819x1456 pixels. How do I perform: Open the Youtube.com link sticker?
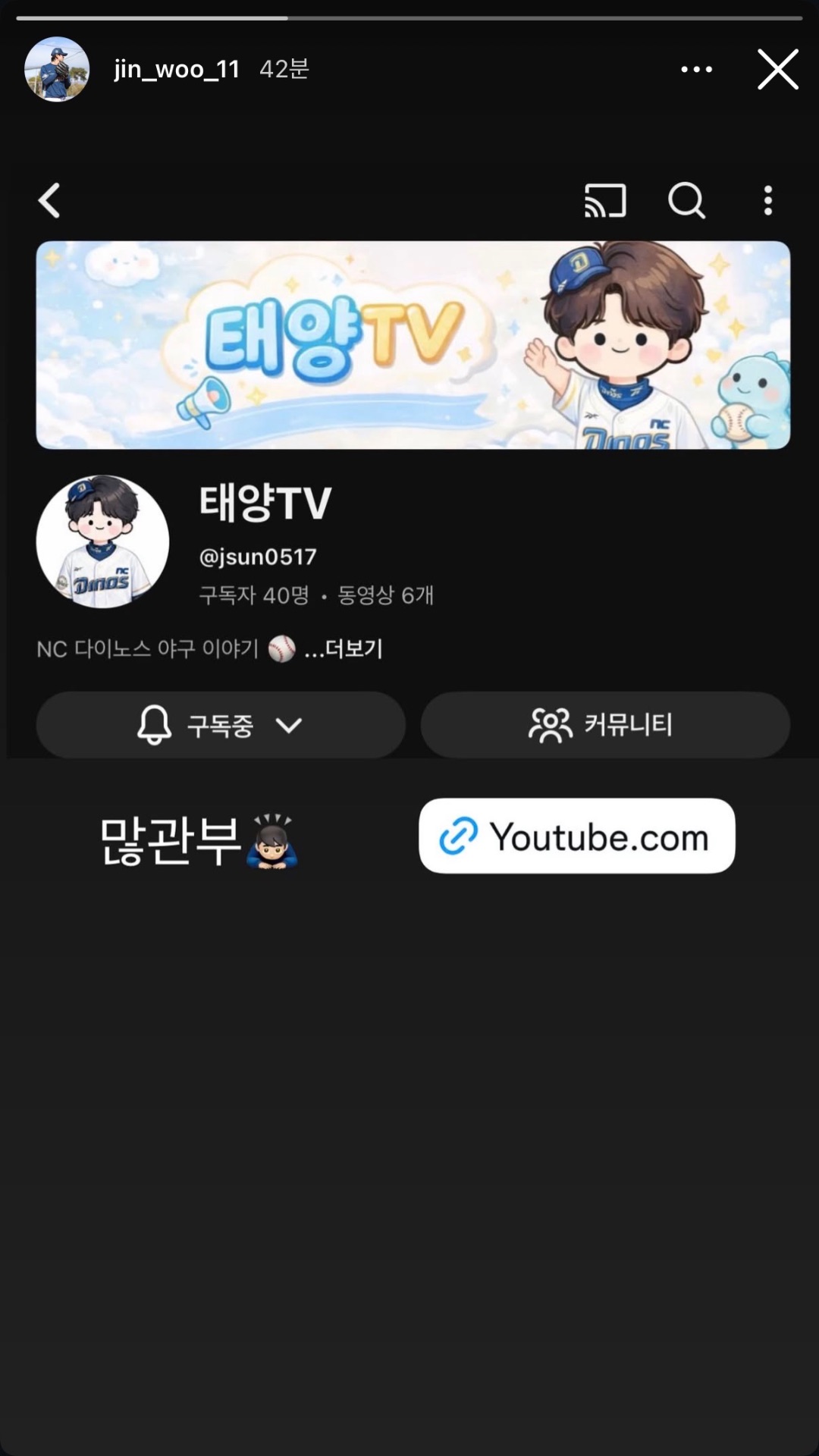576,836
